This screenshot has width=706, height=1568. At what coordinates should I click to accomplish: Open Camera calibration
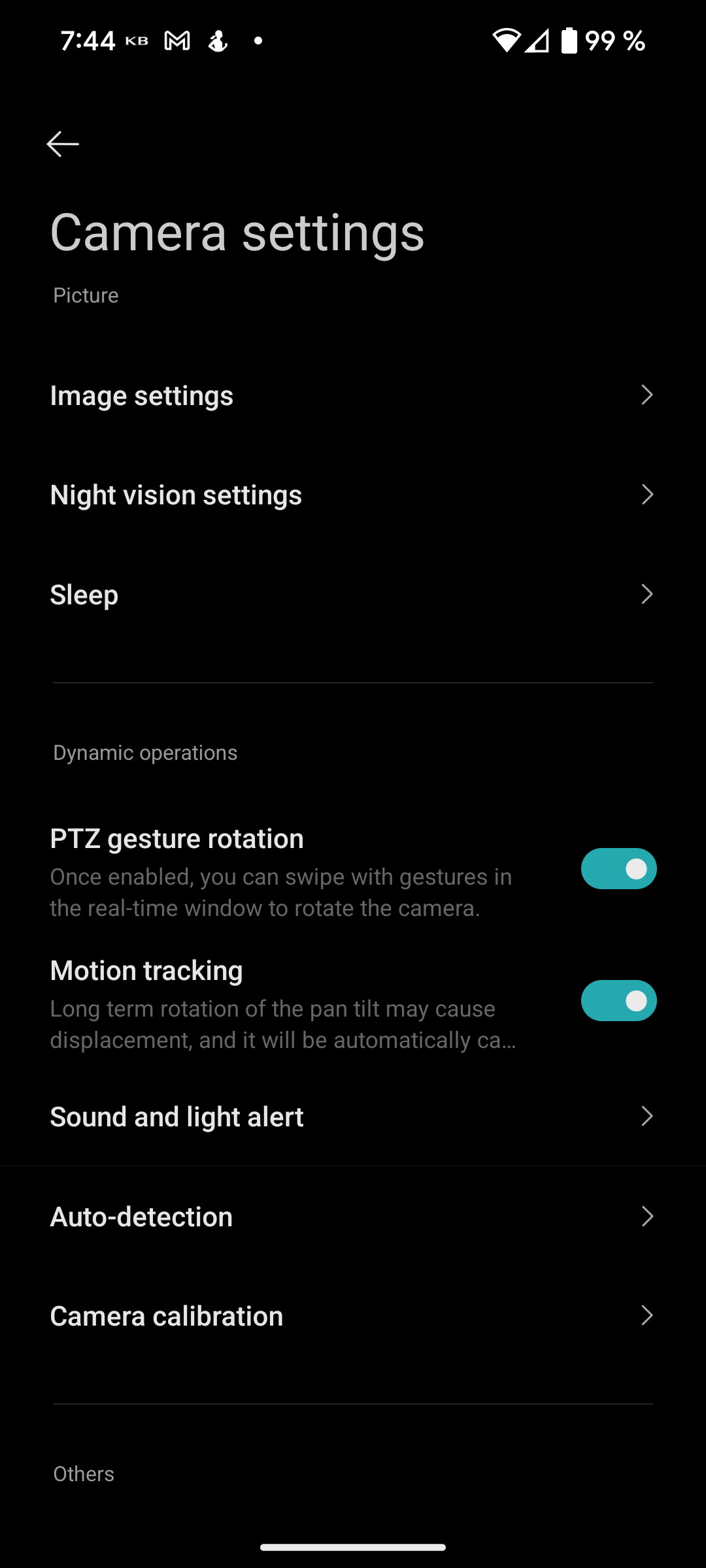click(353, 1316)
